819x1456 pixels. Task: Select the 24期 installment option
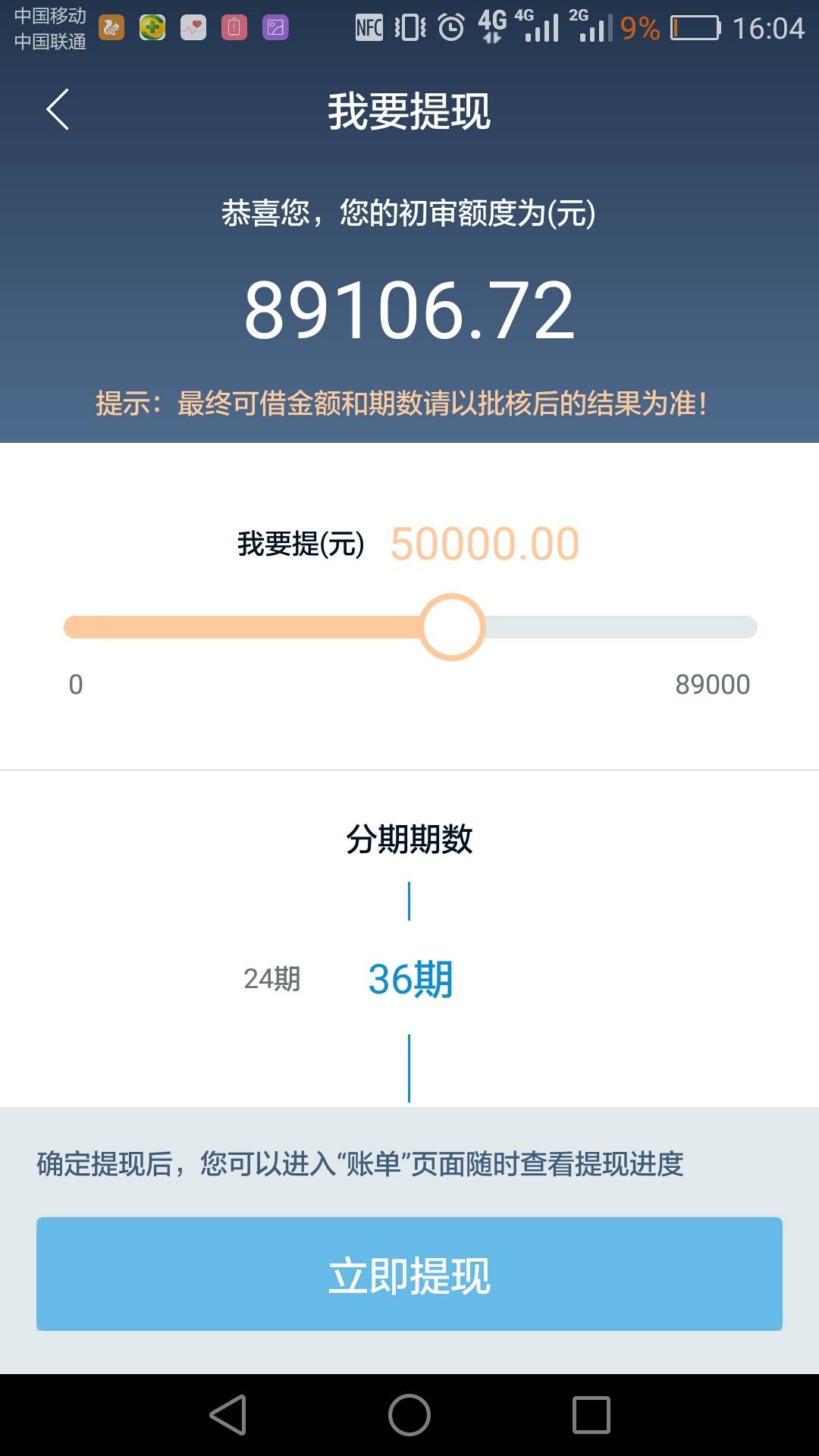click(x=275, y=981)
